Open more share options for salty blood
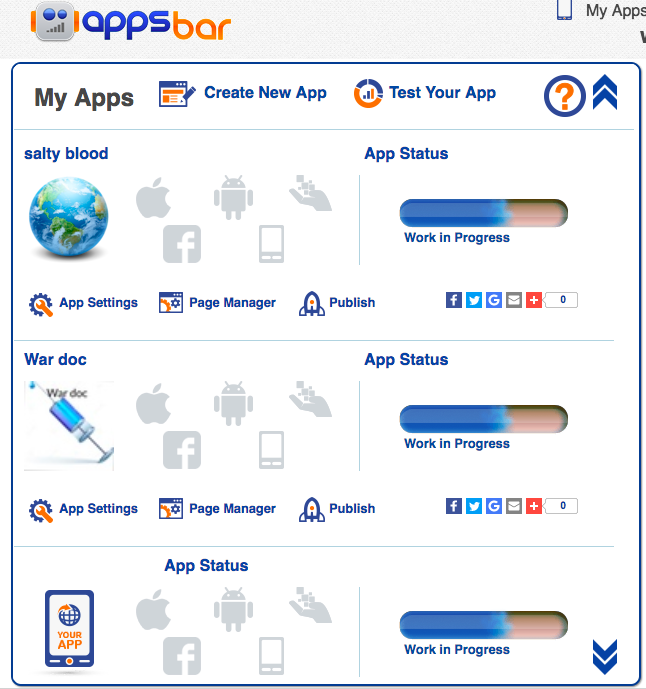646x689 pixels. pyautogui.click(x=534, y=300)
